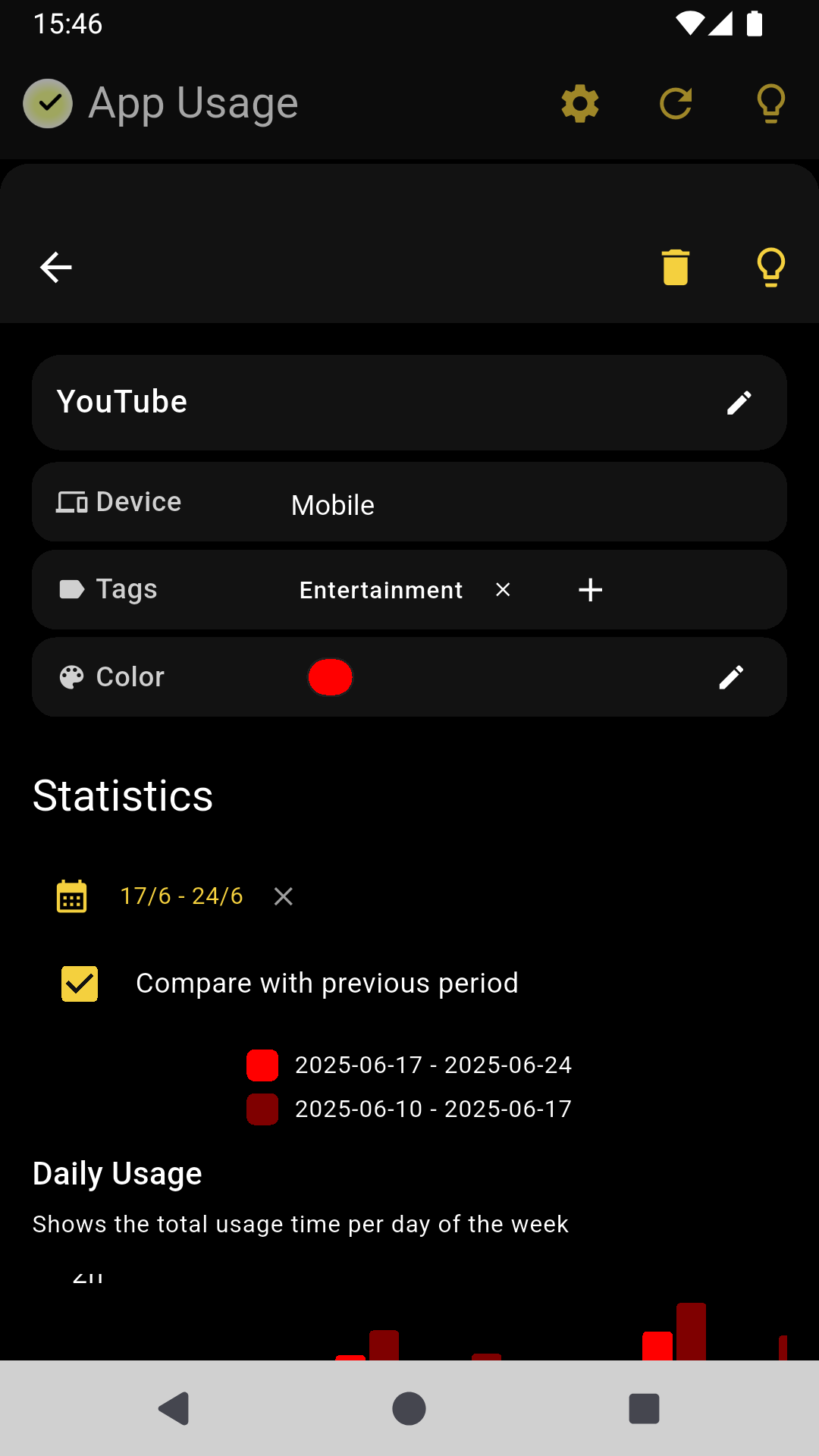The image size is (819, 1456).
Task: Tap the red color swatch
Action: click(331, 677)
